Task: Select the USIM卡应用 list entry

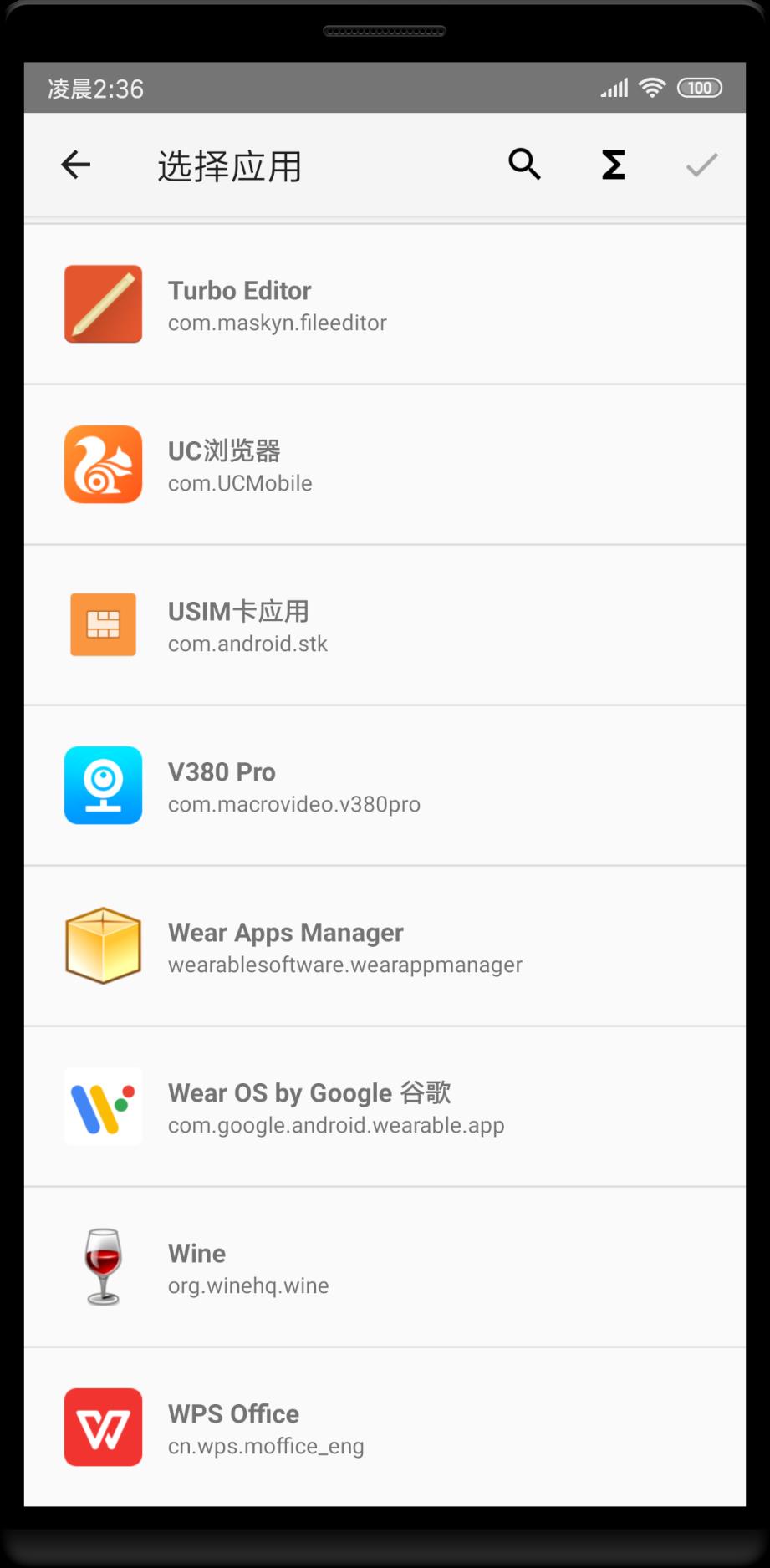Action: 385,624
